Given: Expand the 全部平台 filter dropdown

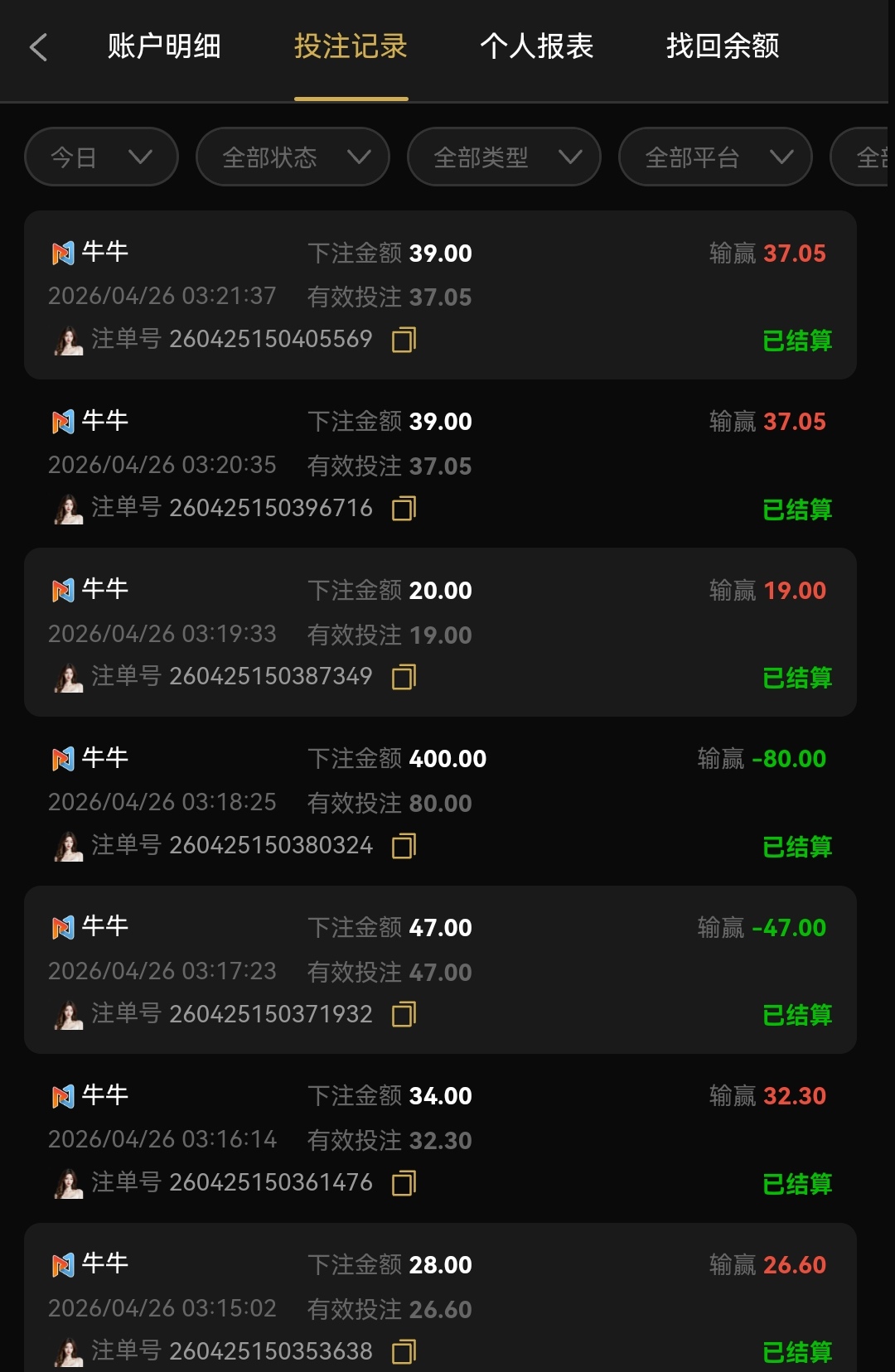Looking at the screenshot, I should tap(715, 157).
